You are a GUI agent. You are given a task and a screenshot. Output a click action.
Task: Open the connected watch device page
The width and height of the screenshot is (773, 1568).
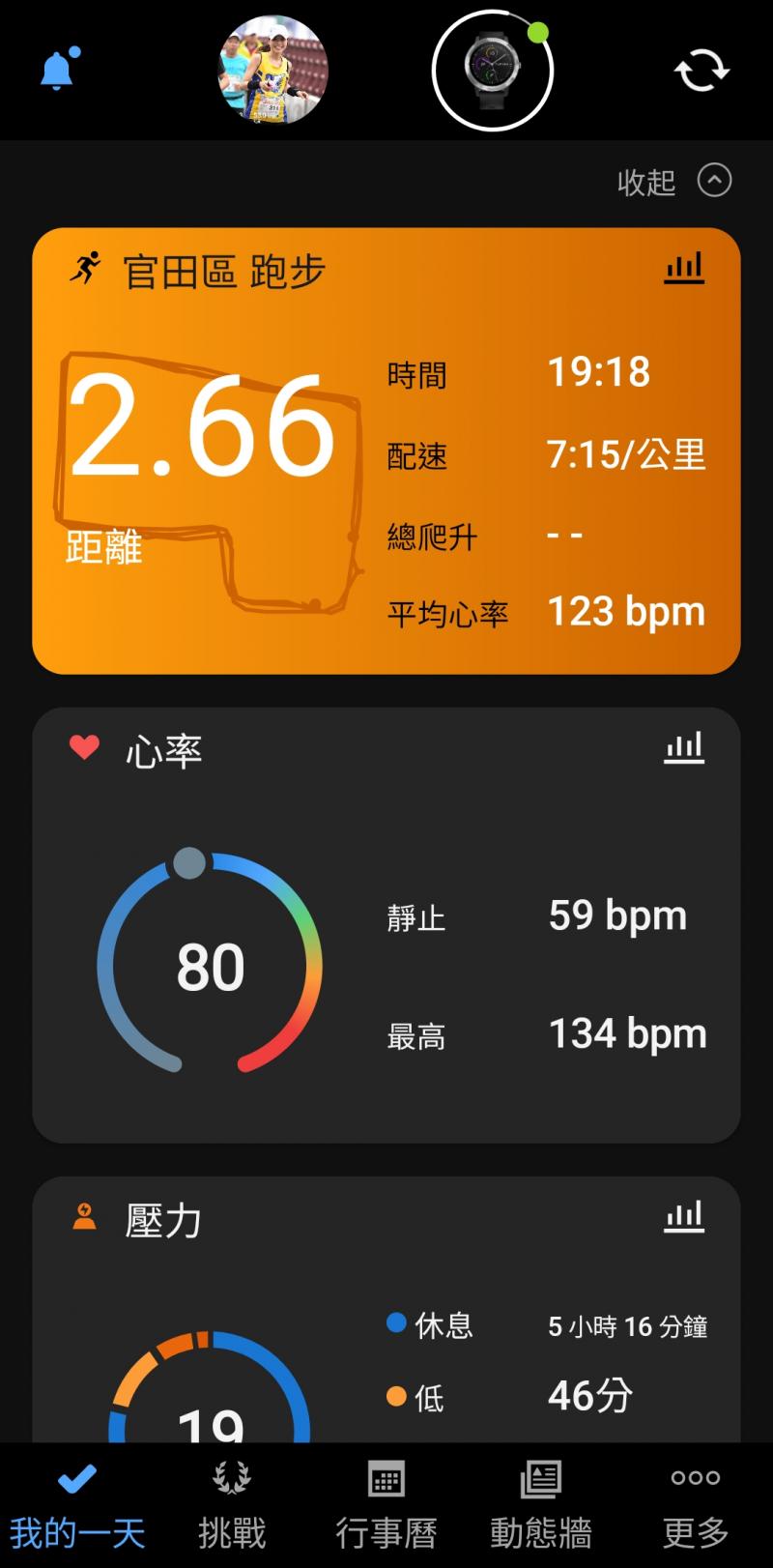click(492, 70)
